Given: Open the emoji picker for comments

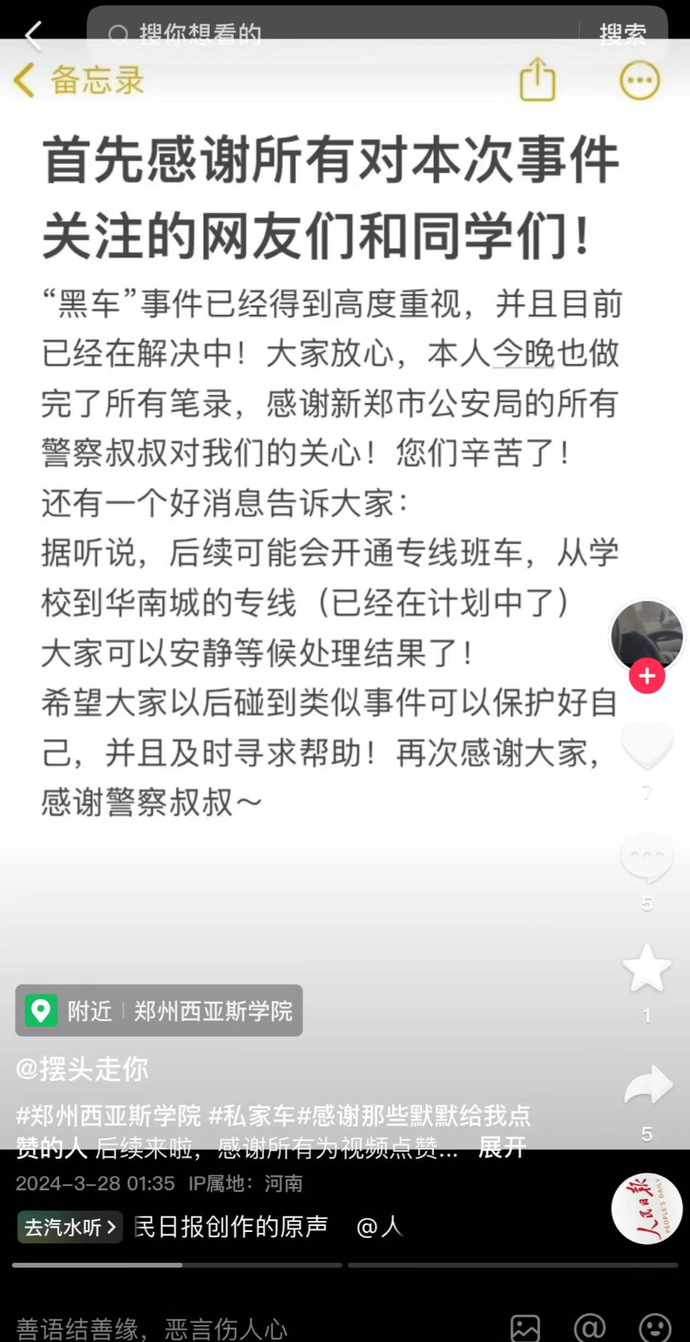Looking at the screenshot, I should tap(655, 1328).
